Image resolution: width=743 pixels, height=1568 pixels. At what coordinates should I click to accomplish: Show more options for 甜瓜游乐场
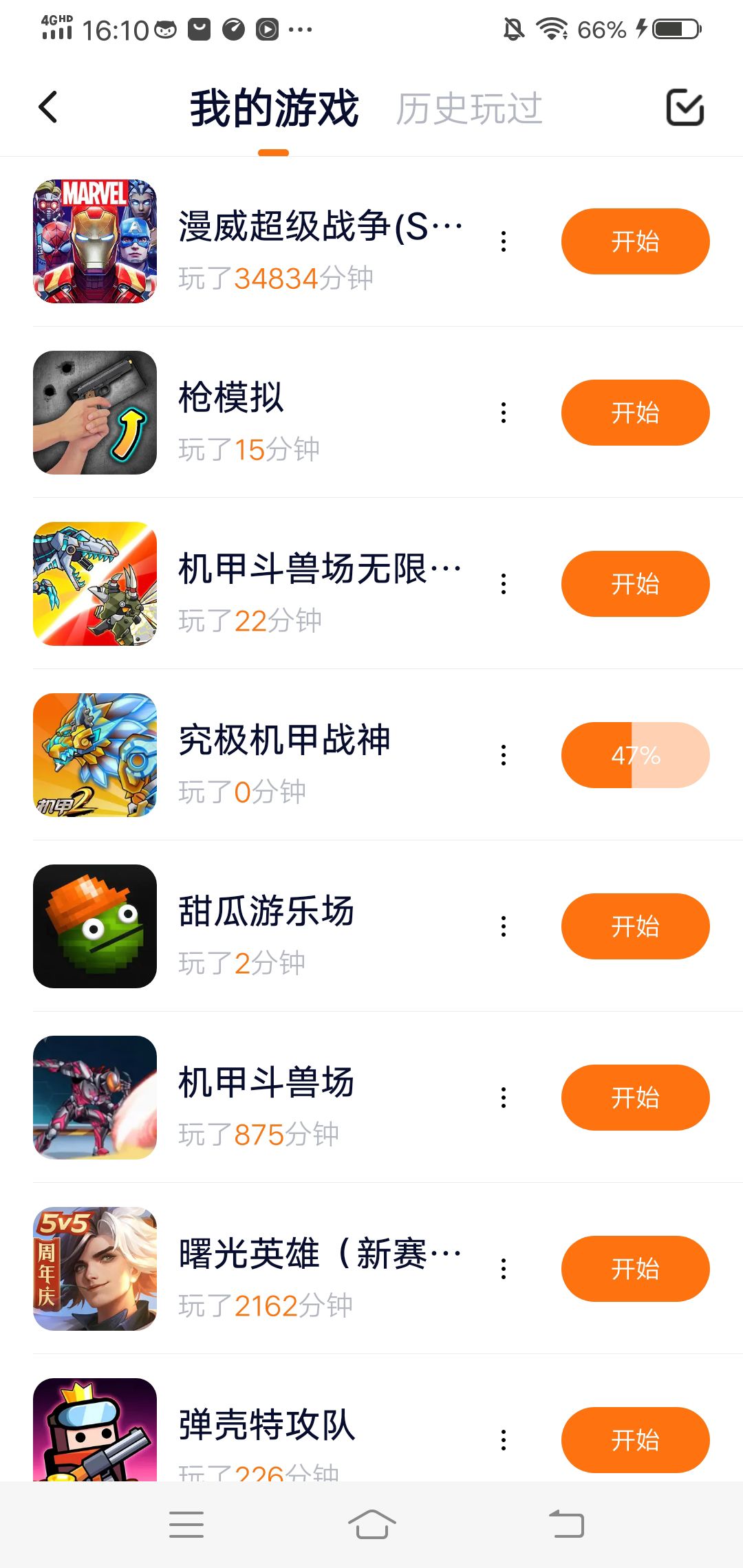[504, 926]
